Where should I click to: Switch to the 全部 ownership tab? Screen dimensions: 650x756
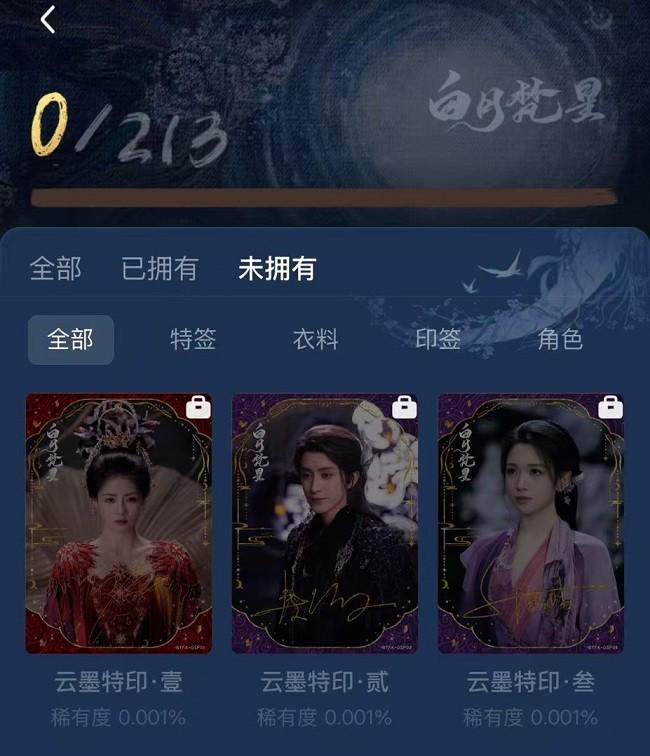(56, 268)
